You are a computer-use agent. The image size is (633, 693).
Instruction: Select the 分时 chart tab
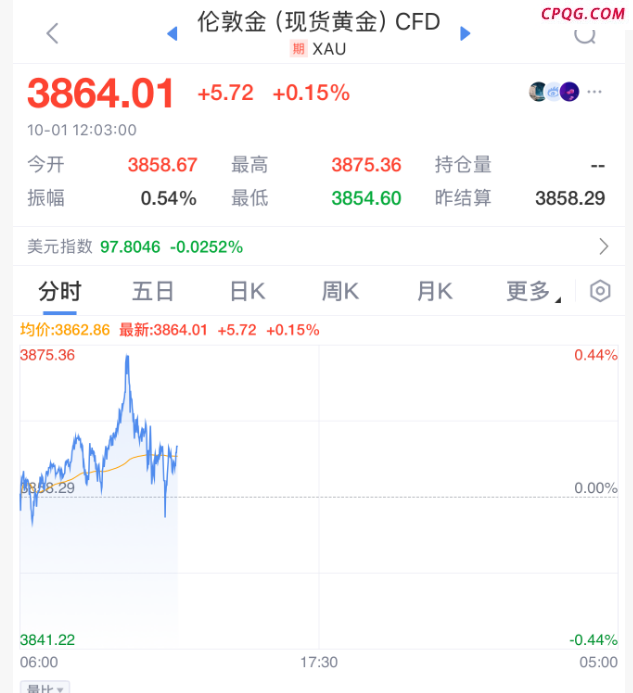click(x=60, y=292)
